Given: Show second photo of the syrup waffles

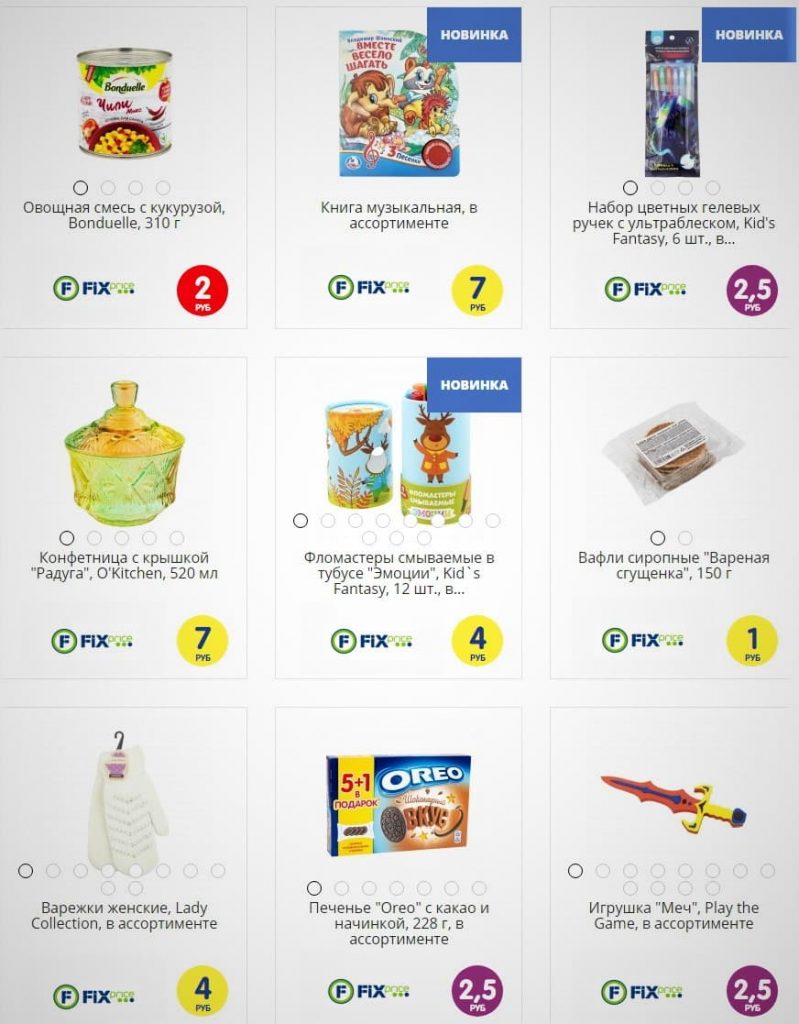Looking at the screenshot, I should pyautogui.click(x=685, y=538).
